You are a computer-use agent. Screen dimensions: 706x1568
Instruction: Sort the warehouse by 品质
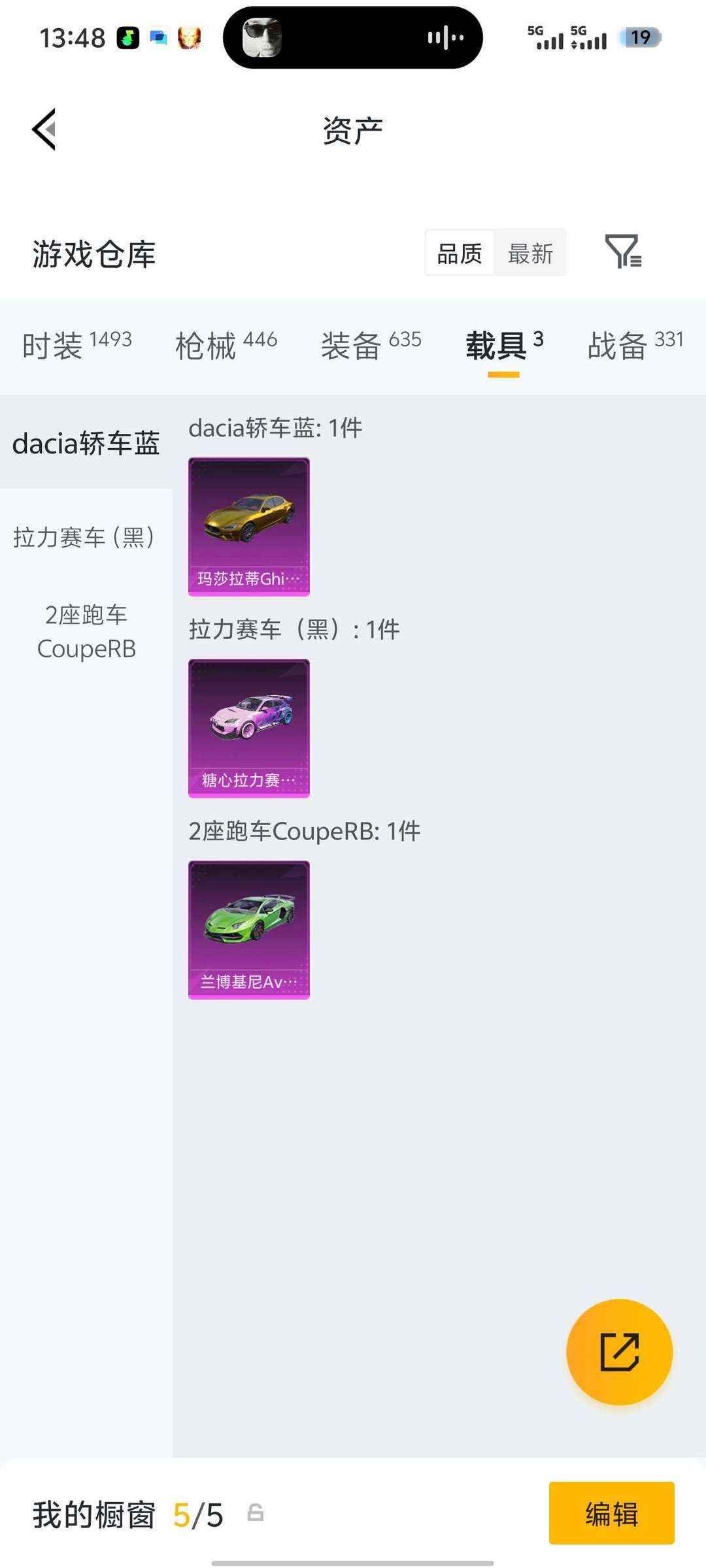(x=460, y=253)
